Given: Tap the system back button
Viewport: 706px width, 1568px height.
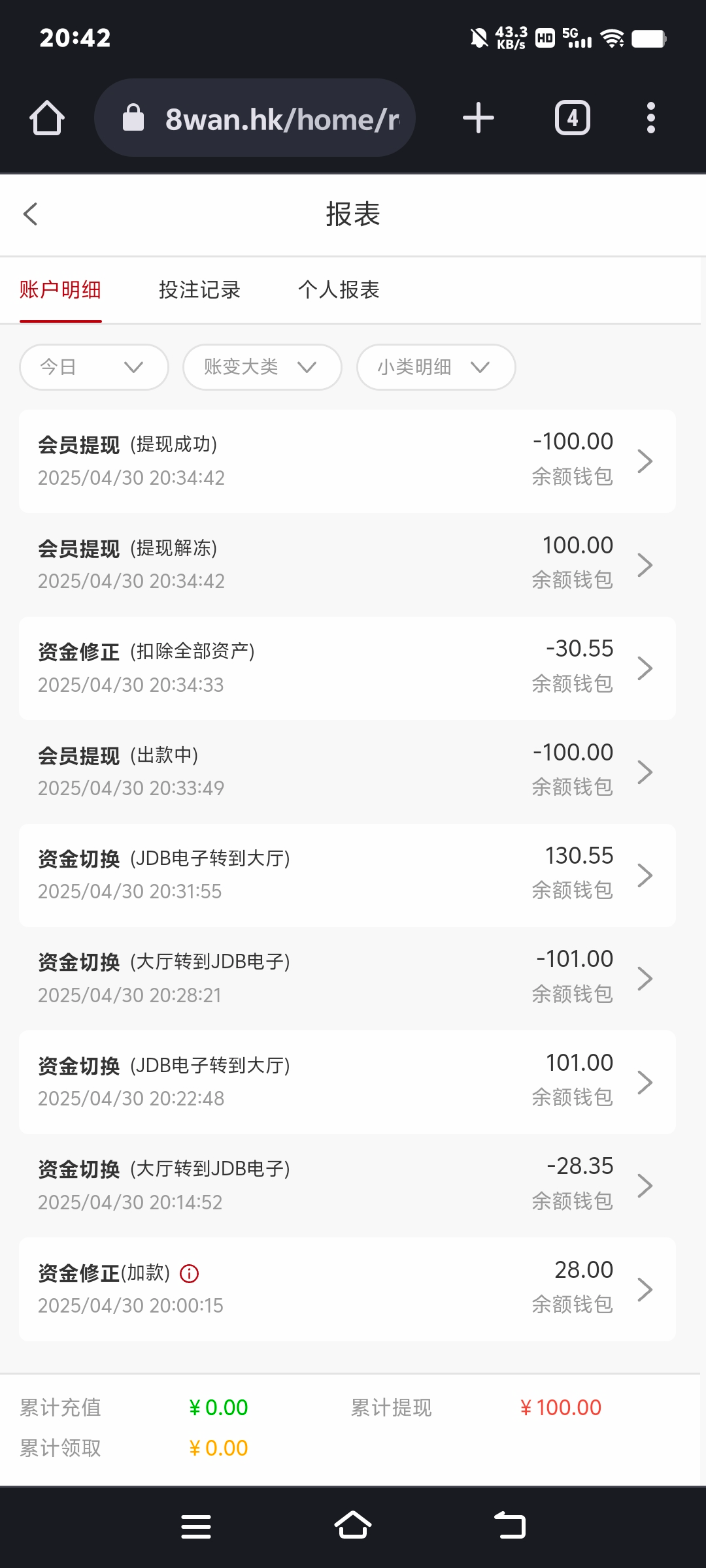Looking at the screenshot, I should [x=510, y=1526].
